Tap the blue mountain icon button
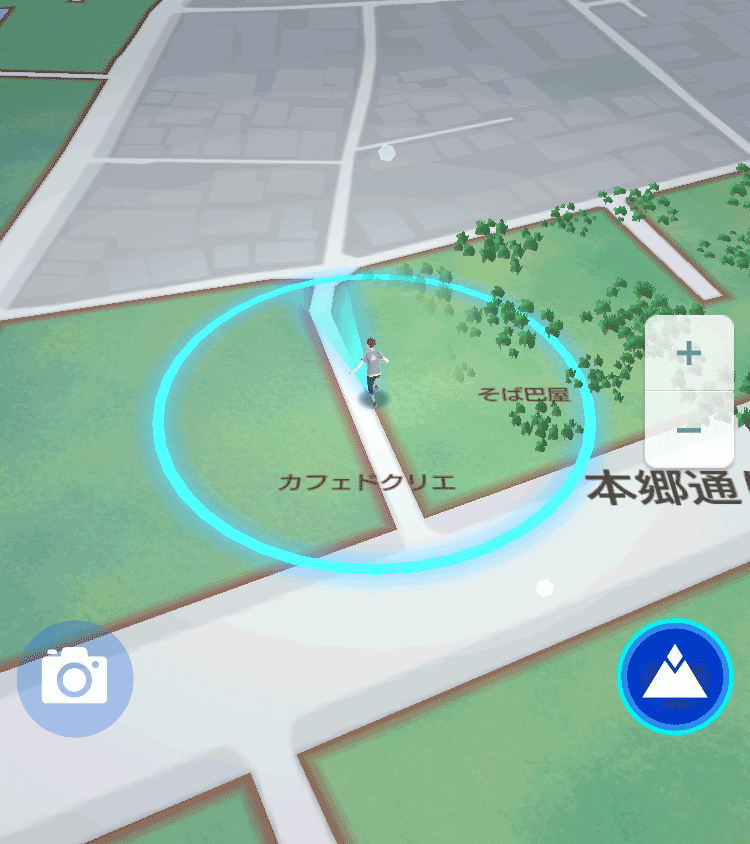Viewport: 750px width, 844px height. click(x=675, y=677)
